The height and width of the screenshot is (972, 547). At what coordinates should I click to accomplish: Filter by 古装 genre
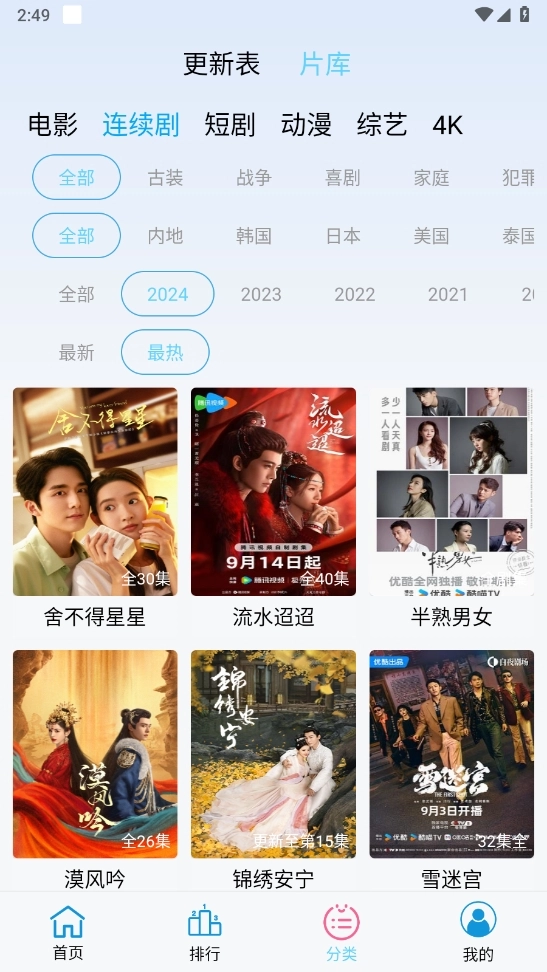click(x=166, y=178)
